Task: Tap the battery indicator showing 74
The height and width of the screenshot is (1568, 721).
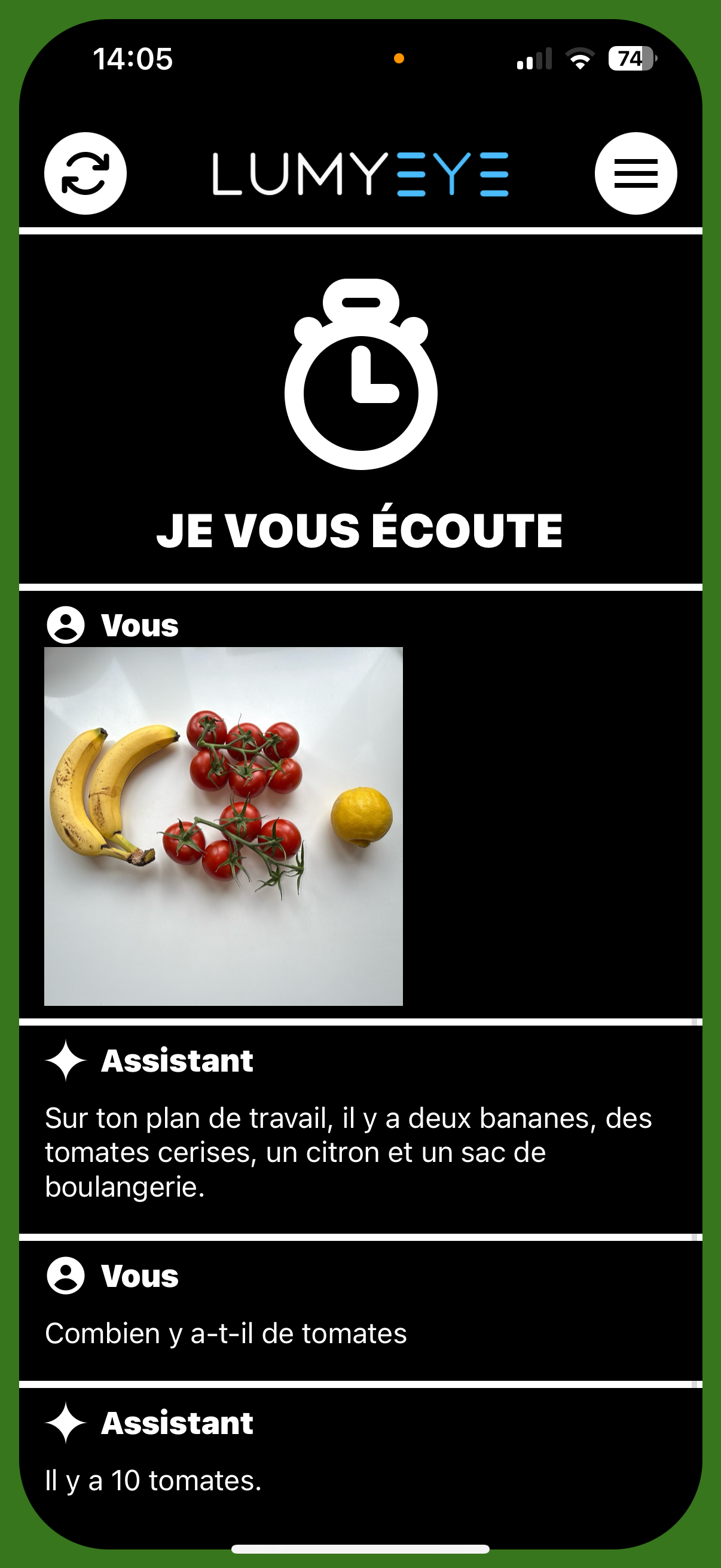Action: click(631, 59)
